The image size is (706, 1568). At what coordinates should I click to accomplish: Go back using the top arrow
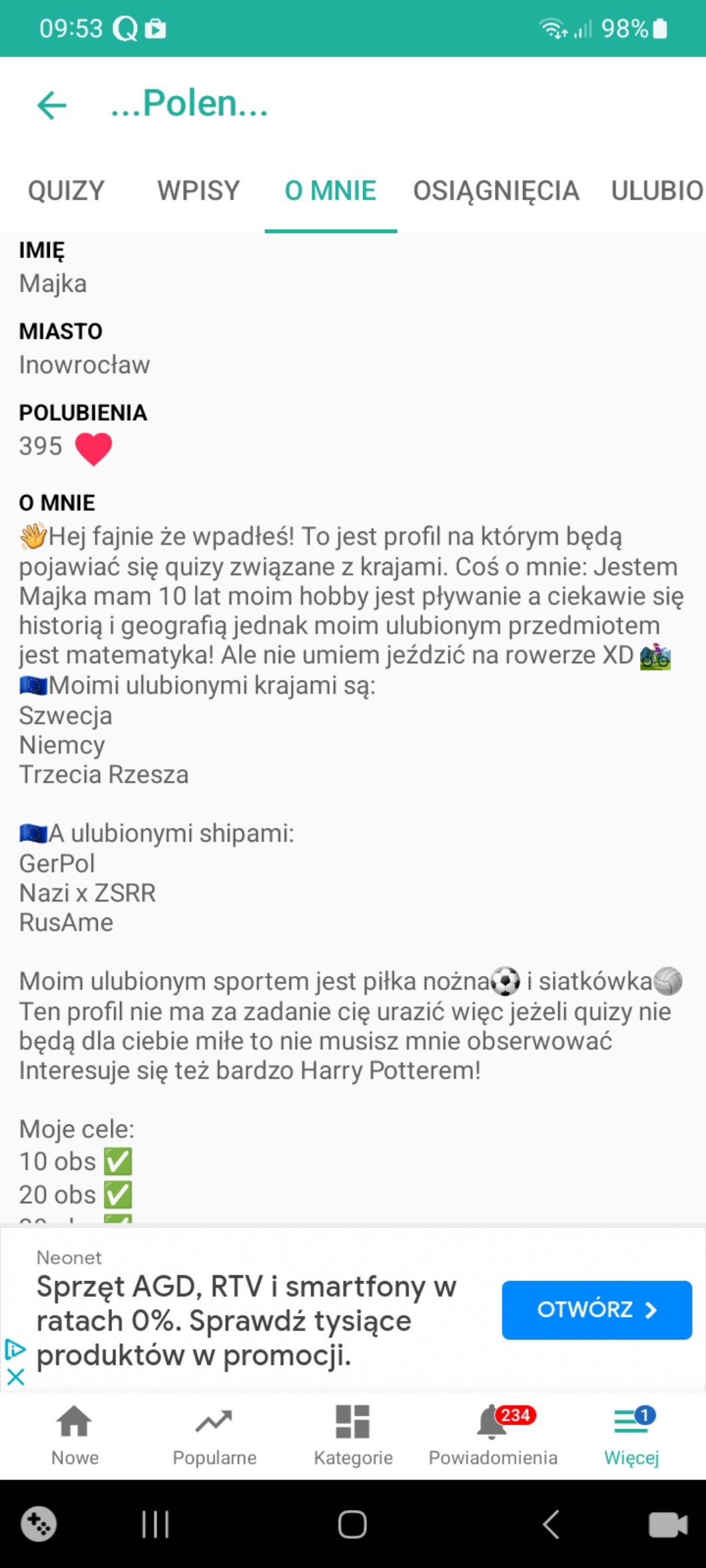click(x=52, y=105)
